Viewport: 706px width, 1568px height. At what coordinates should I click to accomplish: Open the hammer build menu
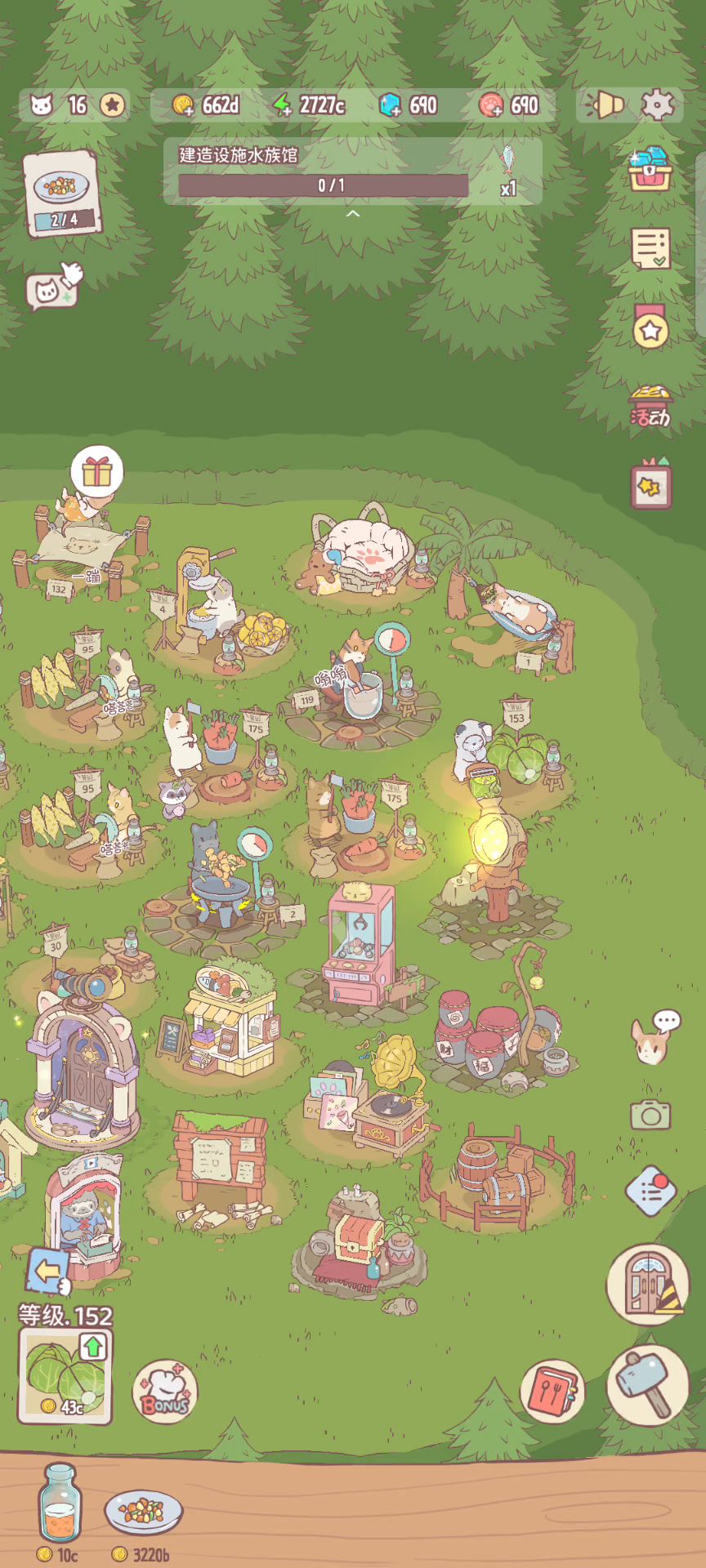[x=647, y=1385]
